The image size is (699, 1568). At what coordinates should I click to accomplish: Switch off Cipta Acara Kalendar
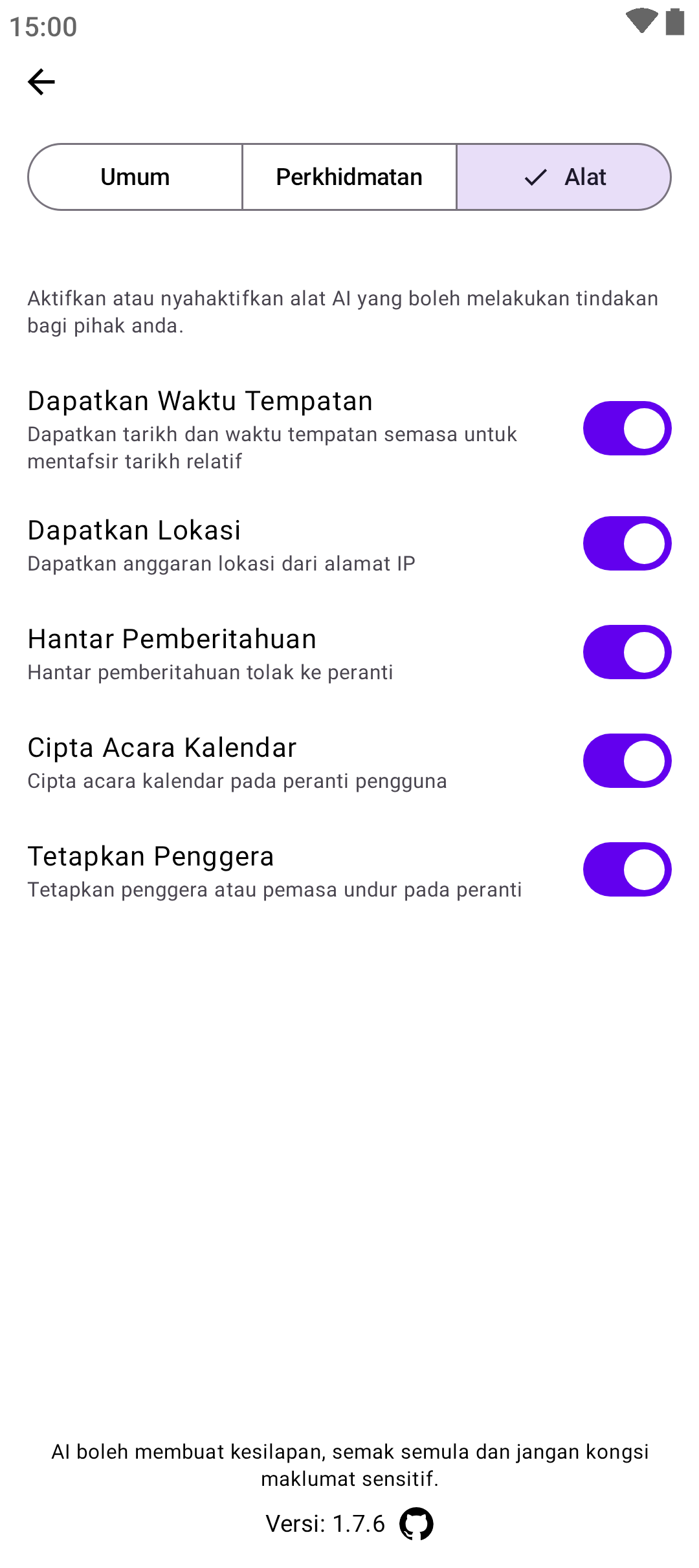tap(627, 761)
